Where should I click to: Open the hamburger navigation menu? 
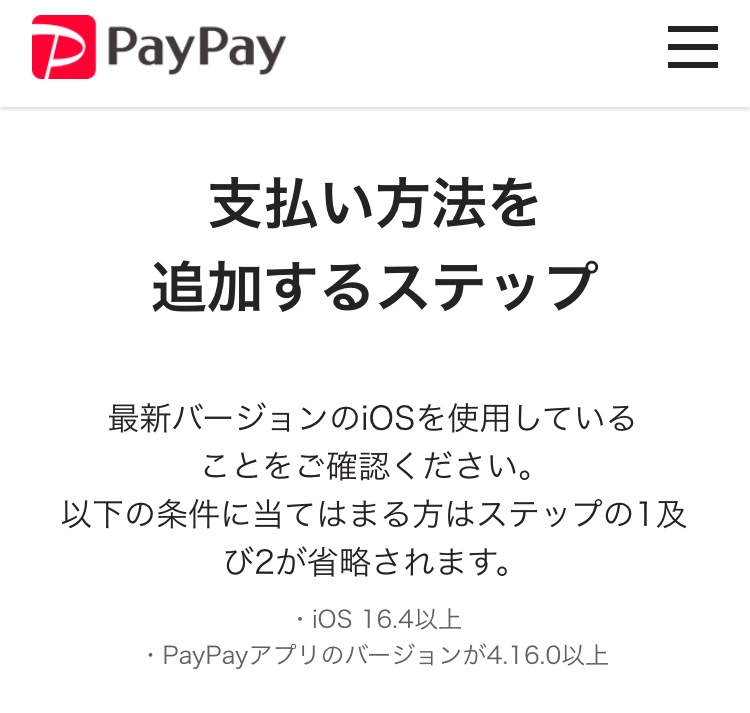692,47
